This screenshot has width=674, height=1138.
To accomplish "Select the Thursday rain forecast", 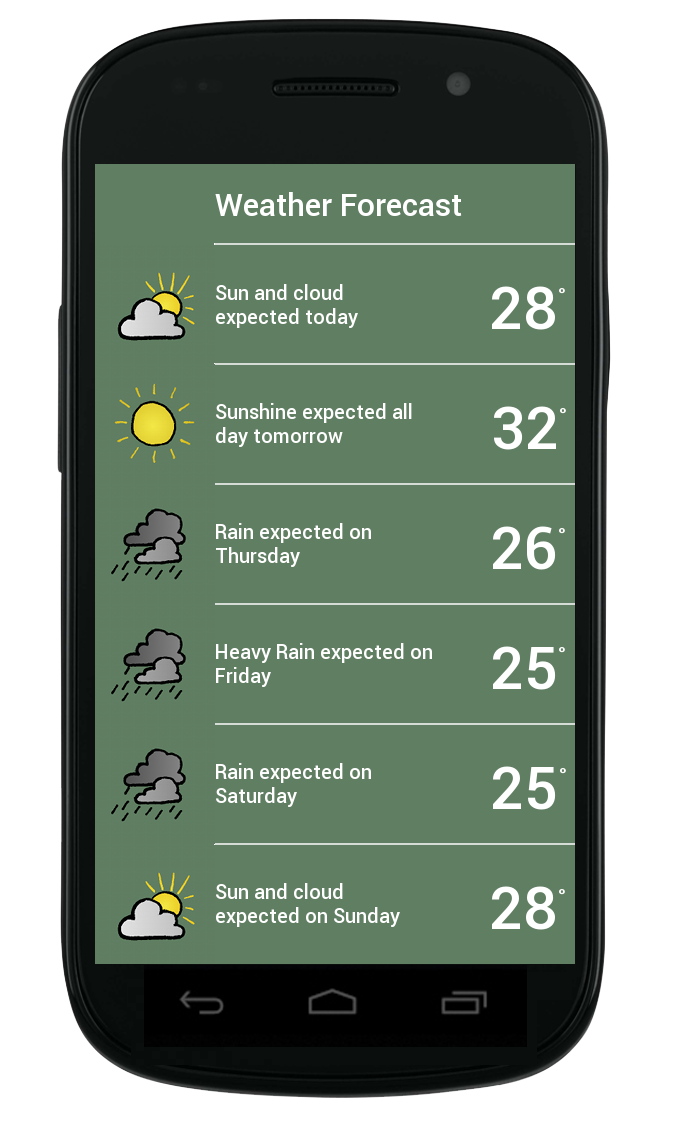I will (x=334, y=544).
